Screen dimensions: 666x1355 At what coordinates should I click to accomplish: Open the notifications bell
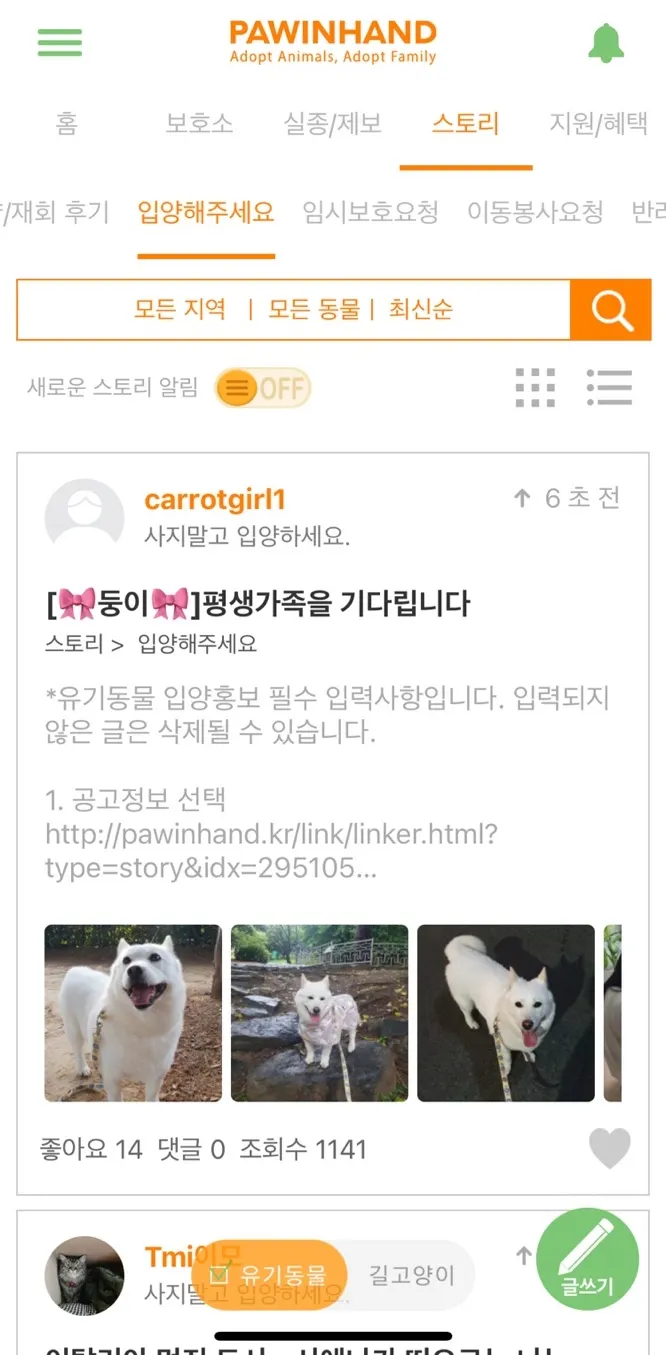pyautogui.click(x=605, y=43)
